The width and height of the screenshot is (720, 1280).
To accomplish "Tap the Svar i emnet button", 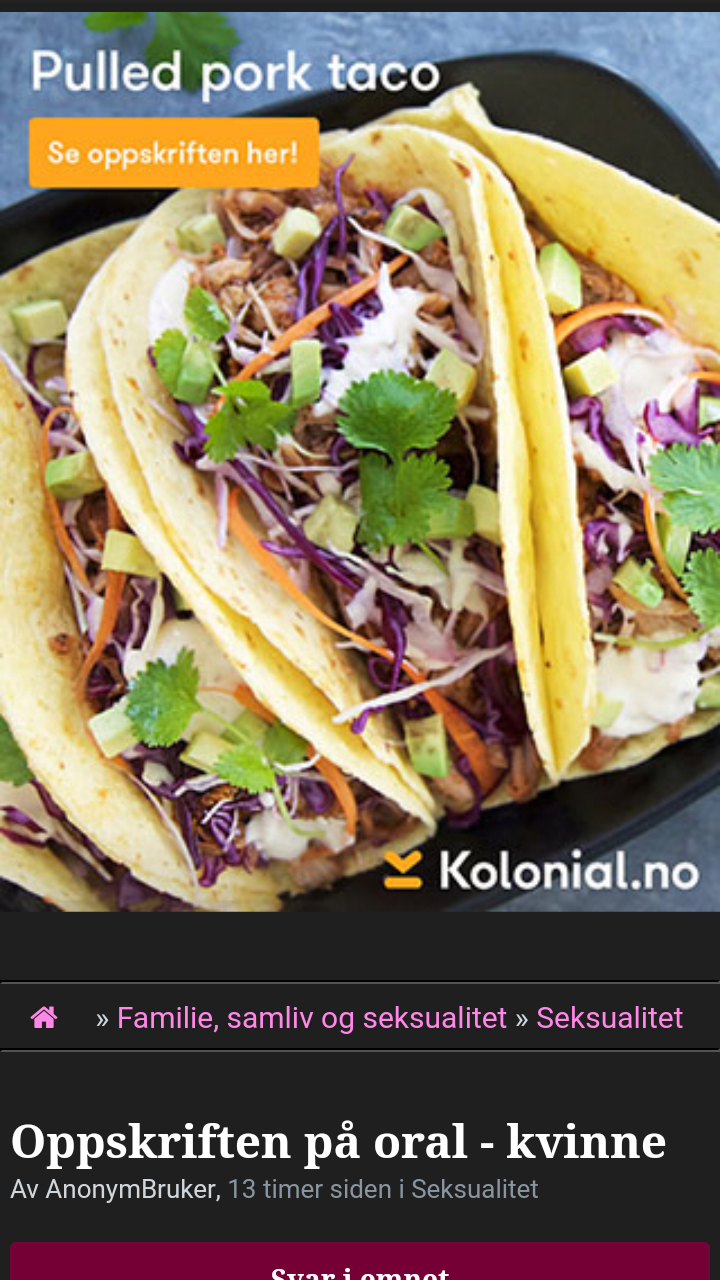I will [x=360, y=1264].
